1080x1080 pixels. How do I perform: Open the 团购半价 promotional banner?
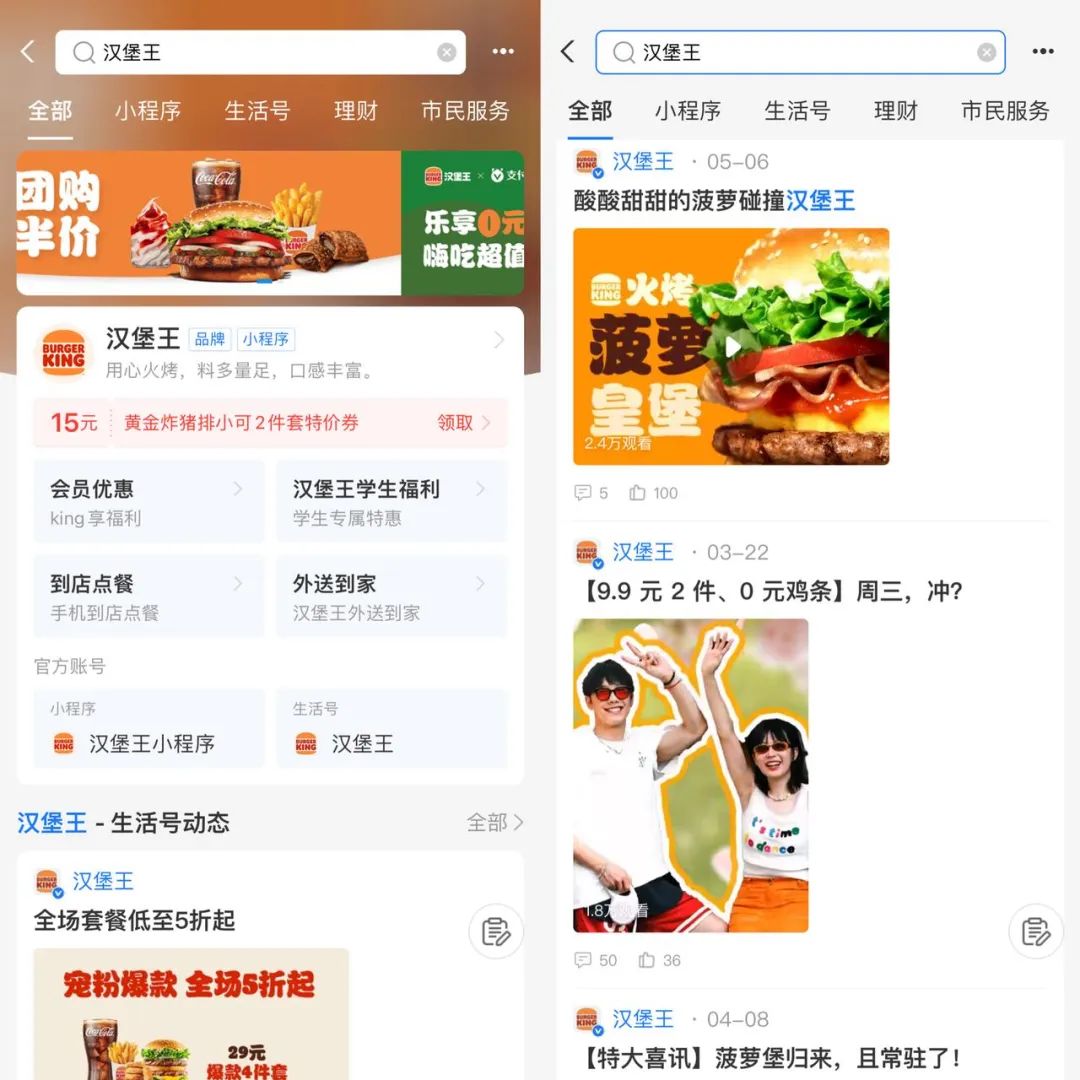point(210,223)
